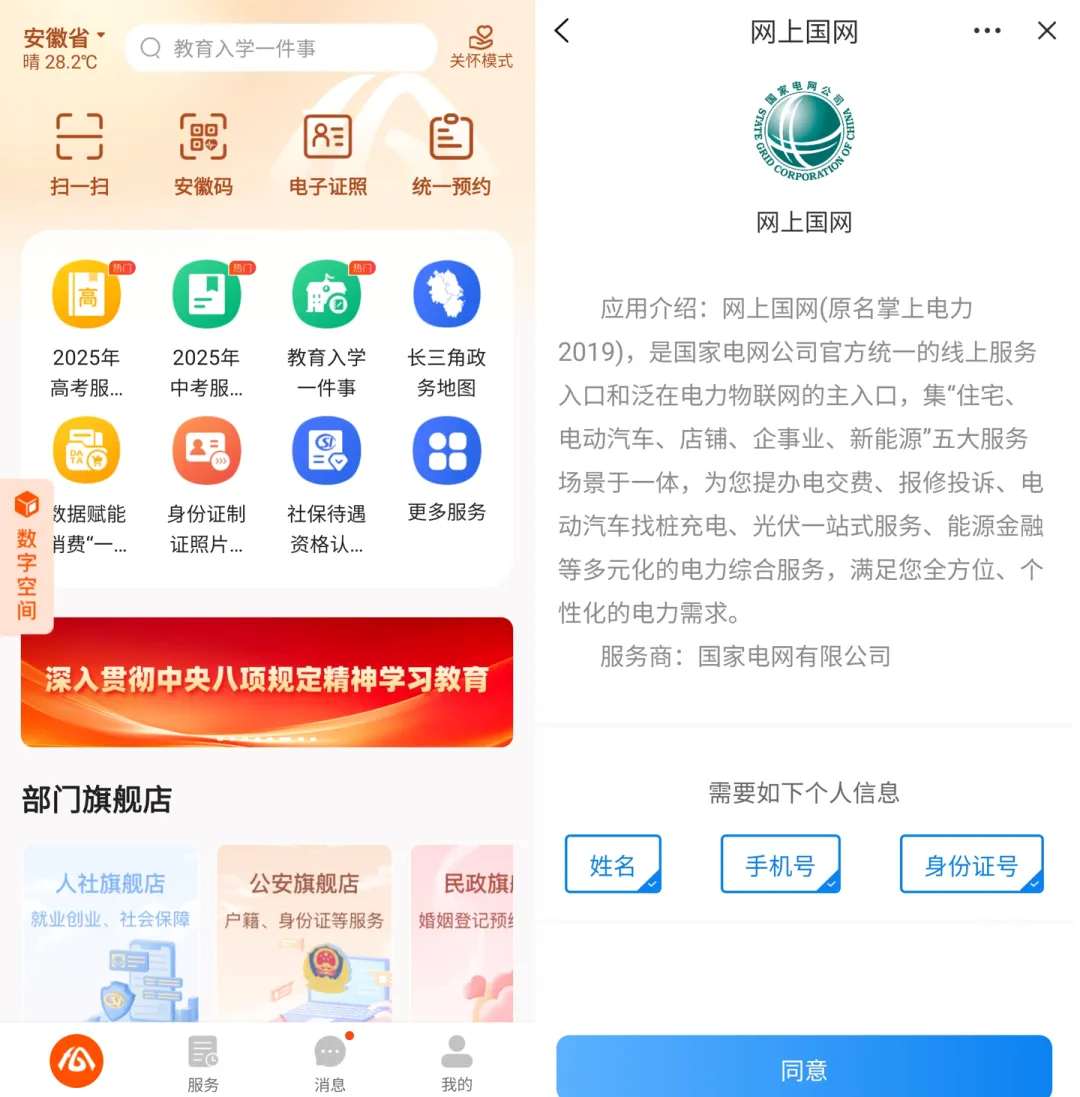Open the 中央八项规定 banner
This screenshot has width=1080, height=1097.
click(x=267, y=681)
